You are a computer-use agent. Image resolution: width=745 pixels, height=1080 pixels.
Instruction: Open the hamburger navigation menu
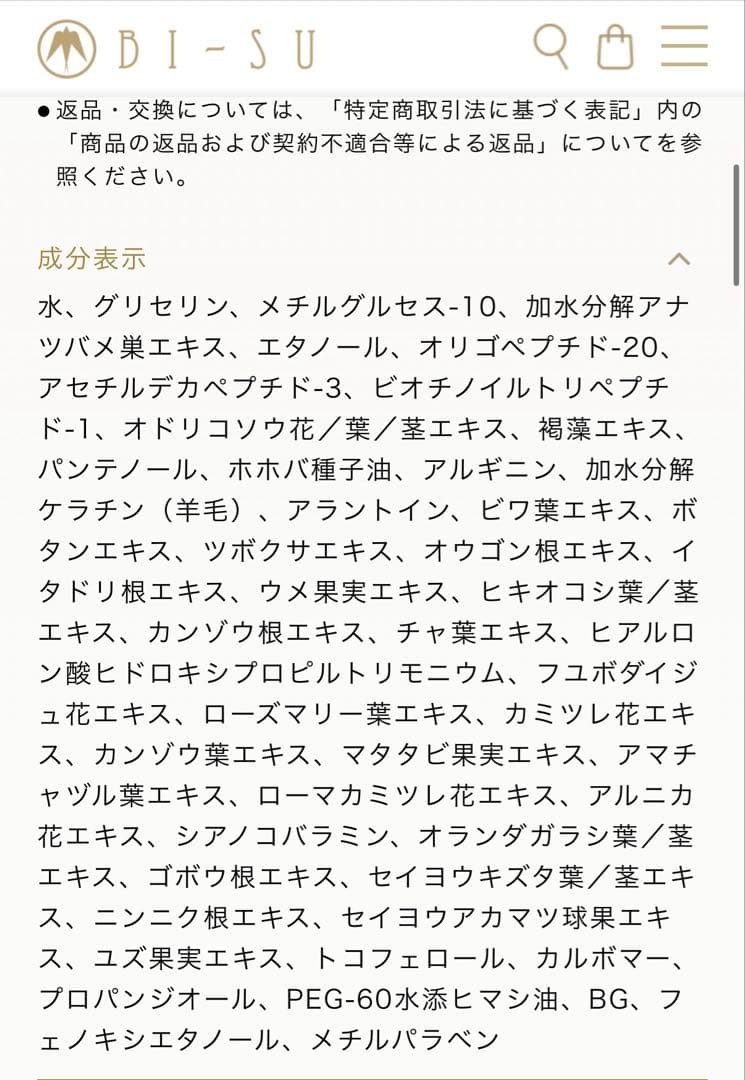pos(684,46)
